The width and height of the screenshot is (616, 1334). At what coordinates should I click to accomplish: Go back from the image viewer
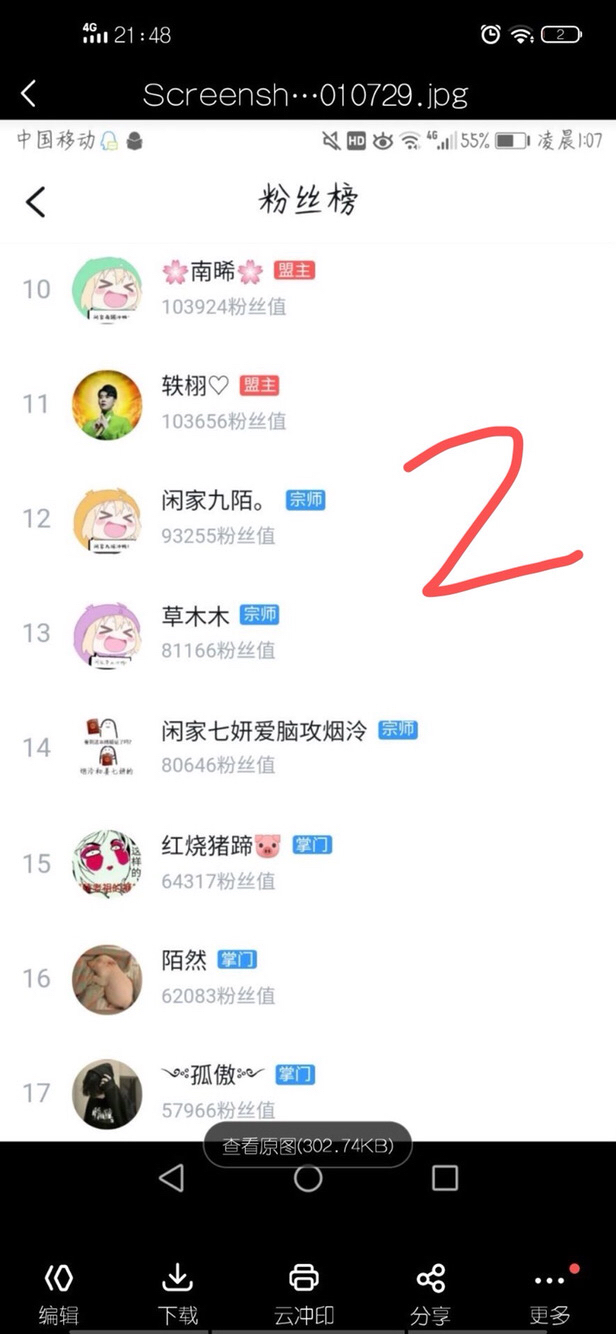pos(28,94)
